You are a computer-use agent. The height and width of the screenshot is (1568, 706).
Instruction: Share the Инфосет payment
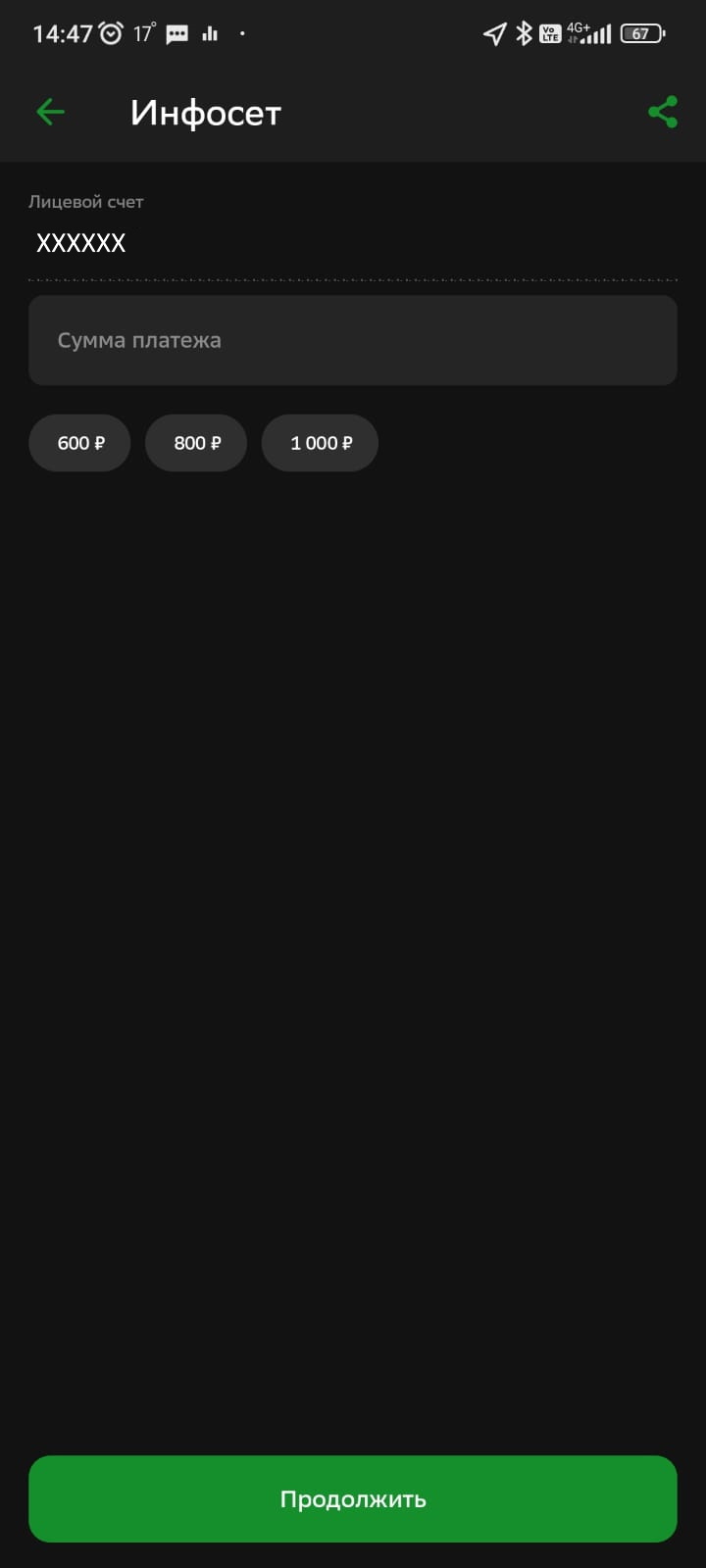tap(663, 113)
